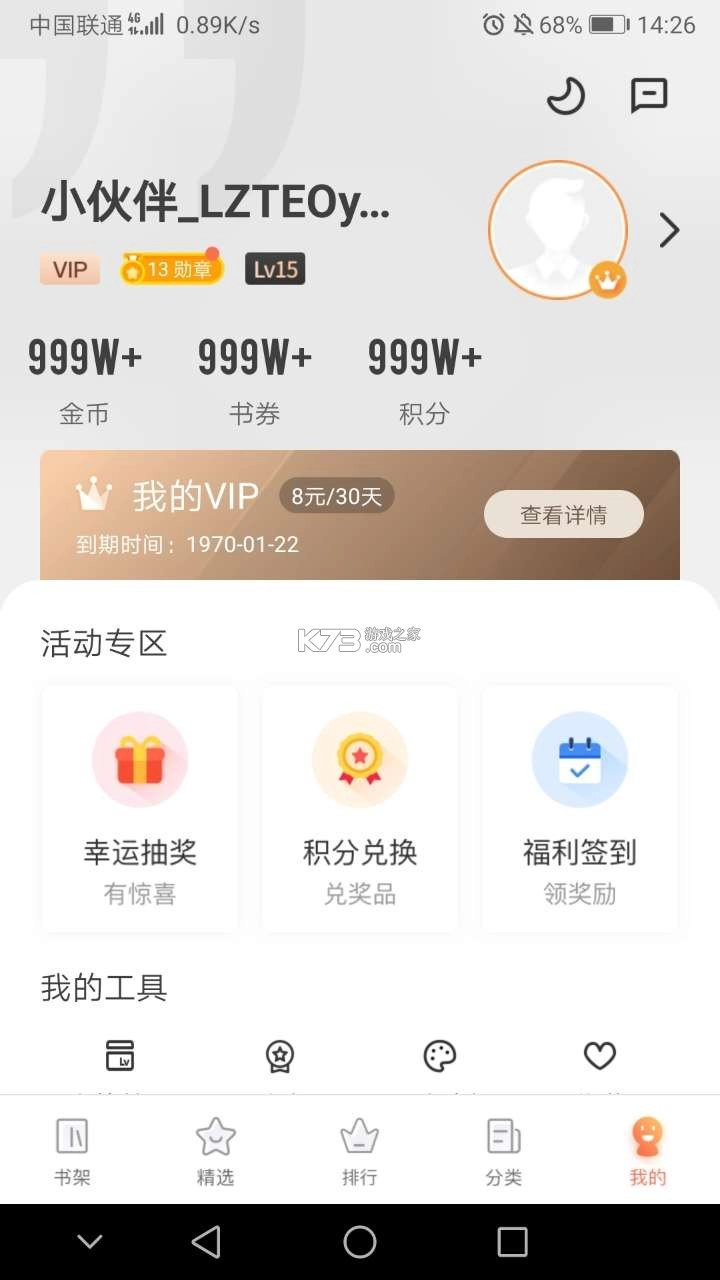Toggle night mode with the moon icon
This screenshot has width=720, height=1280.
tap(565, 97)
